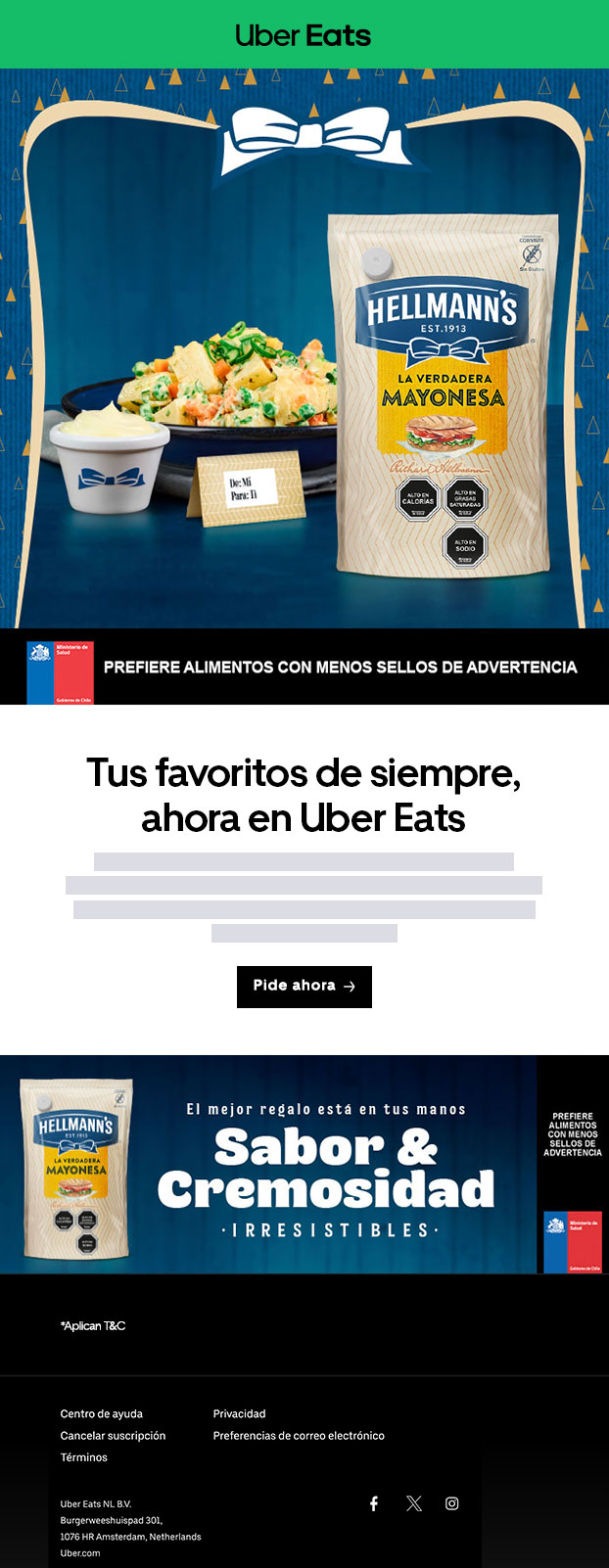Open Preferencias de correo electrónico

pyautogui.click(x=299, y=1435)
